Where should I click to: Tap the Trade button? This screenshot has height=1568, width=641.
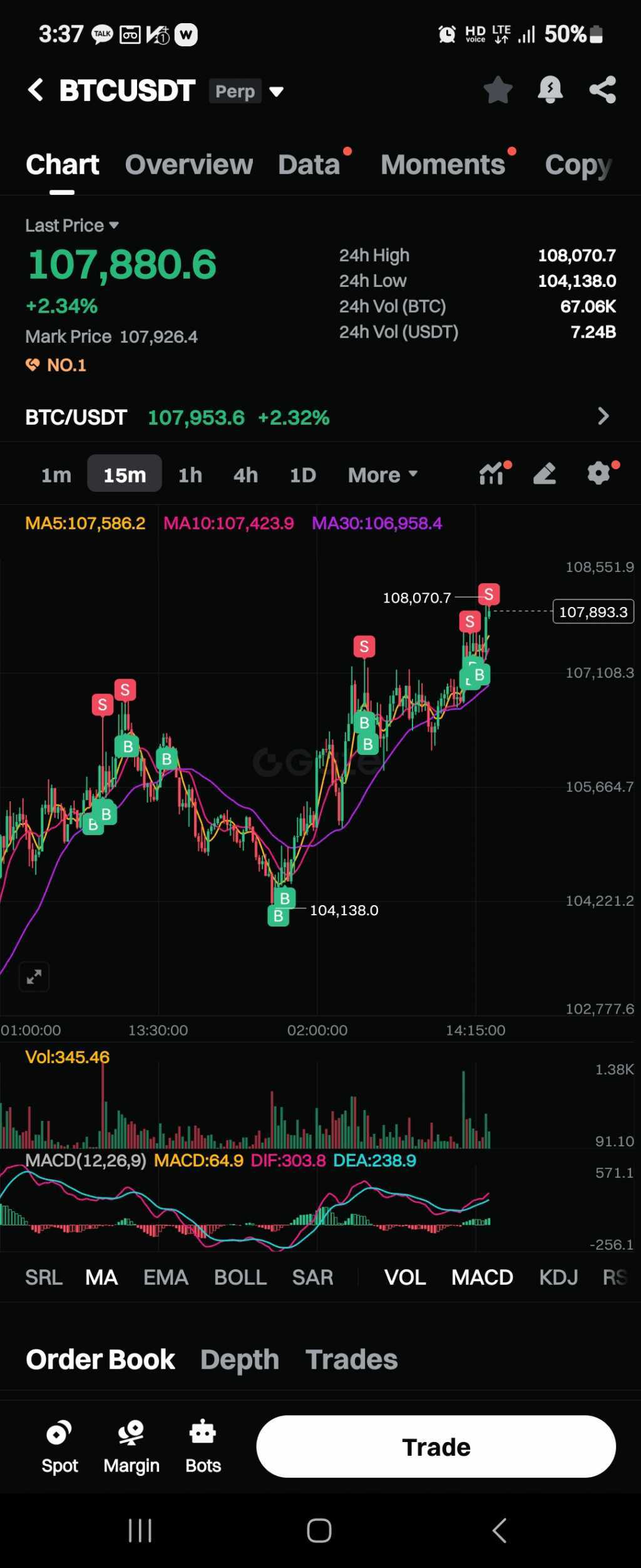tap(436, 1446)
